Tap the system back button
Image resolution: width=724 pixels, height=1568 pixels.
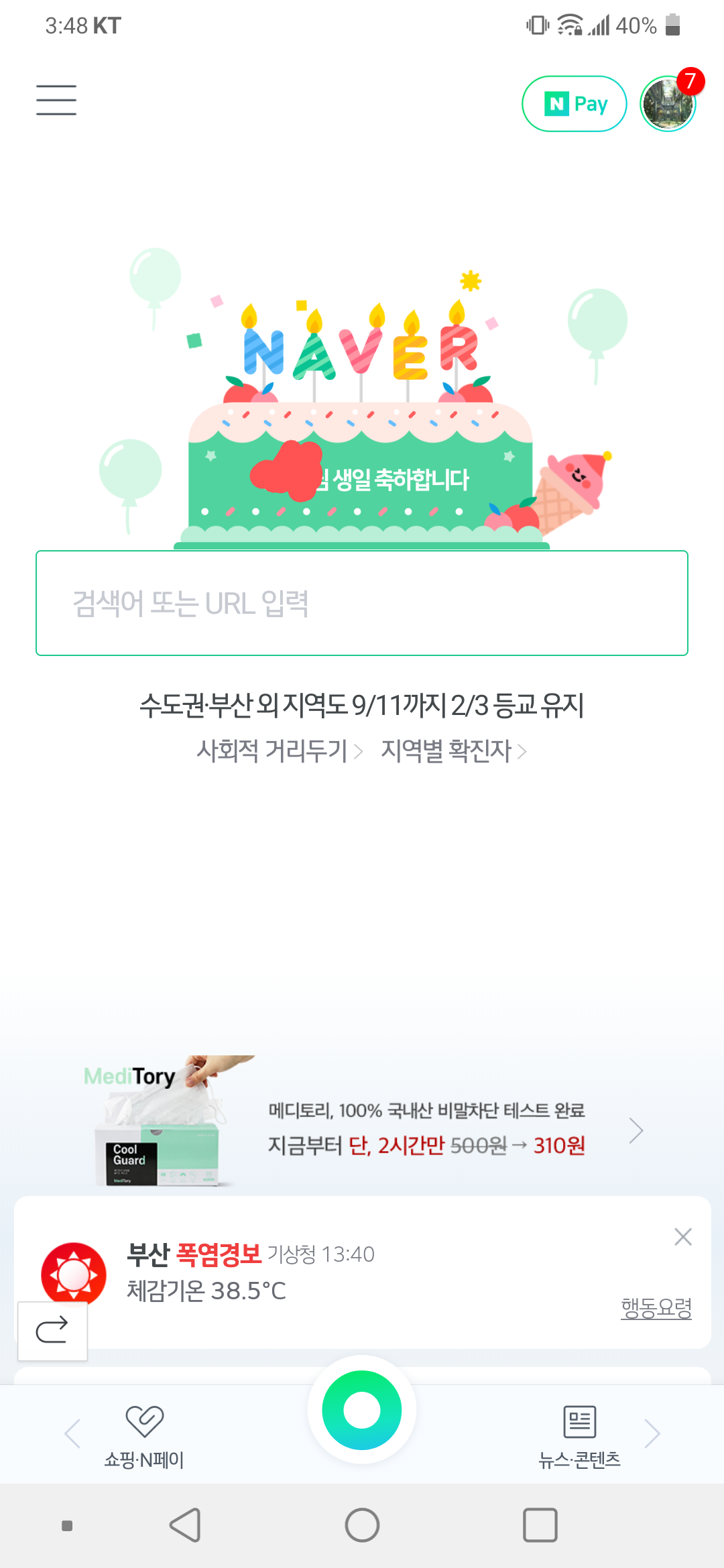coord(185,1525)
